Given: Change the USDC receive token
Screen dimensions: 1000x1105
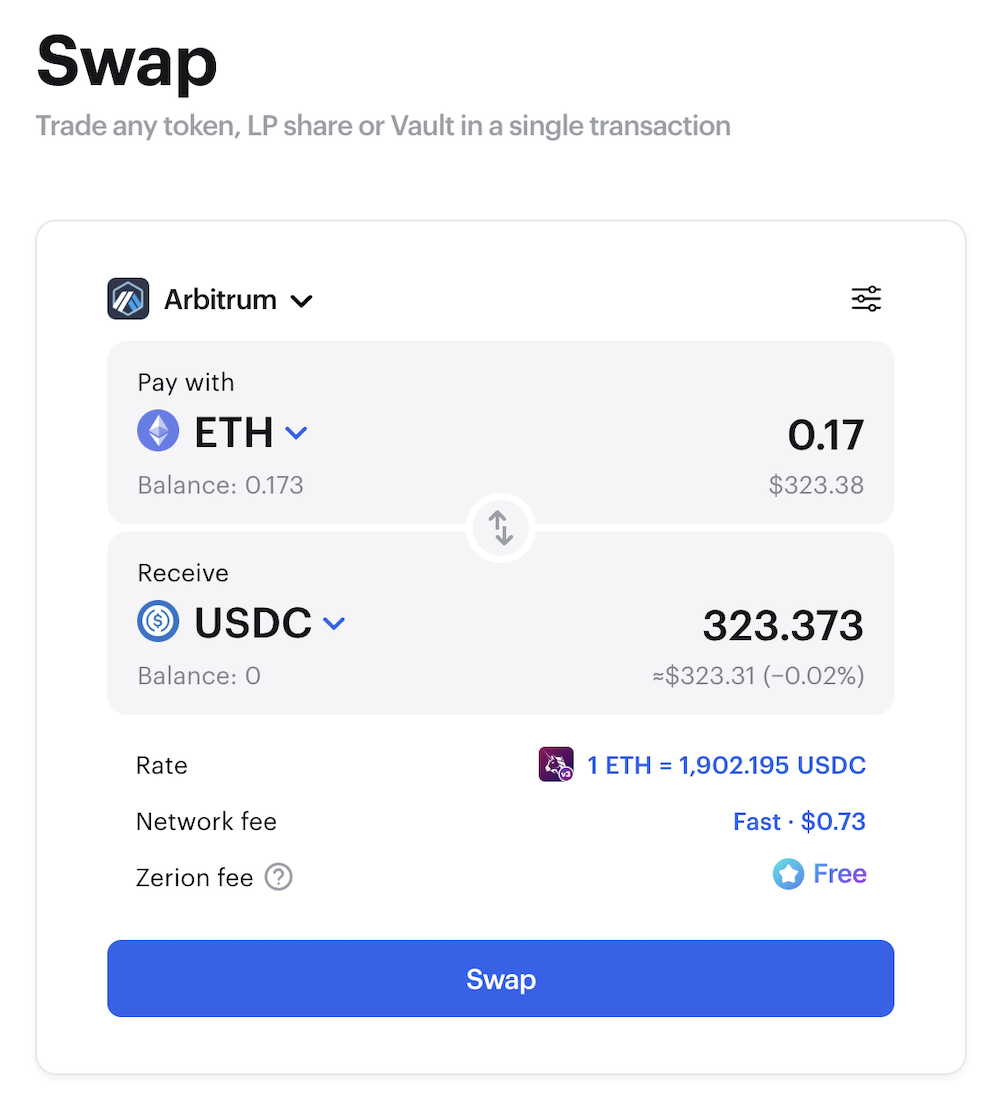Looking at the screenshot, I should pos(241,623).
